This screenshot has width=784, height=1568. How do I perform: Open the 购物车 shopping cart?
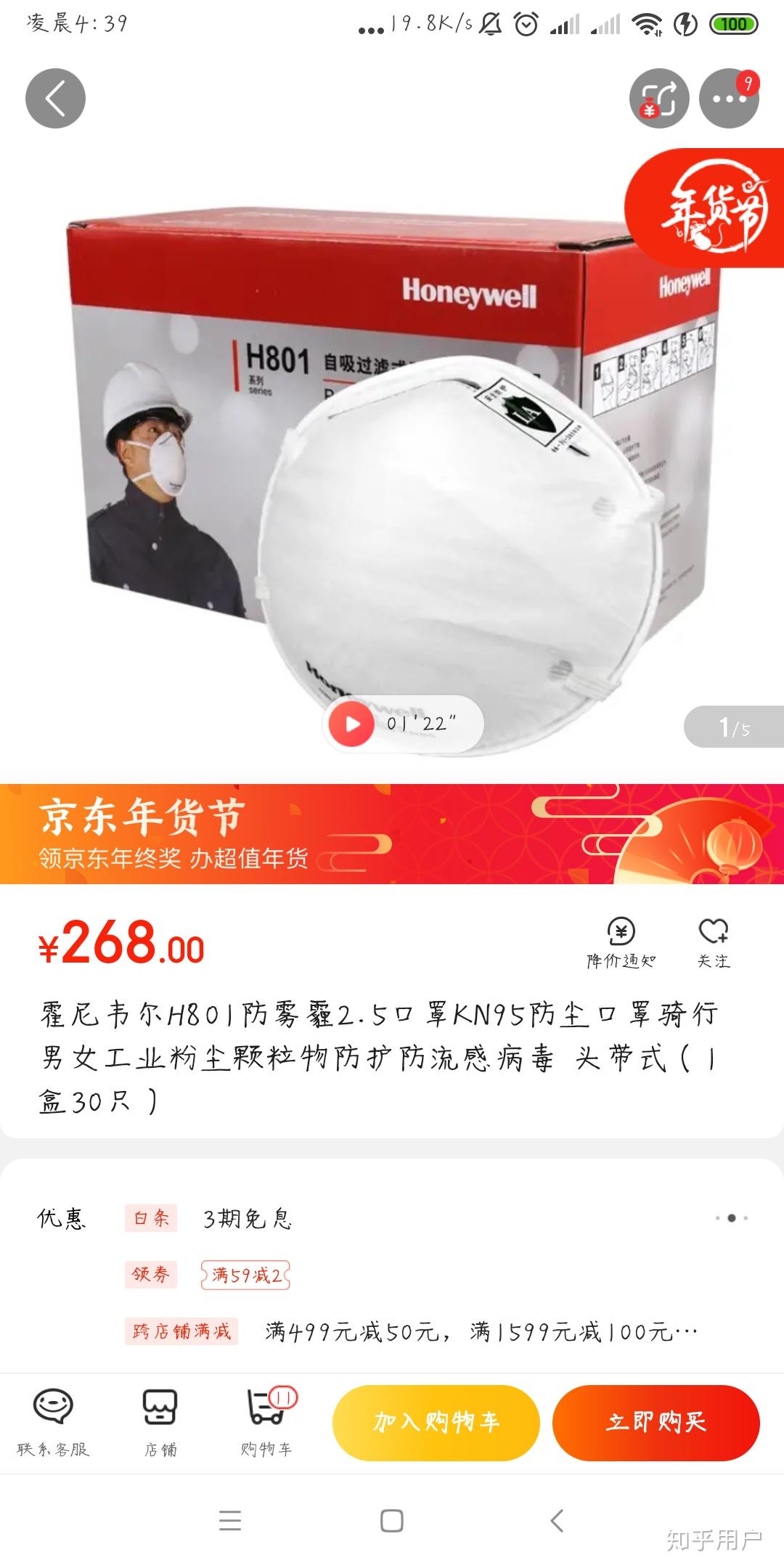pos(266,1423)
